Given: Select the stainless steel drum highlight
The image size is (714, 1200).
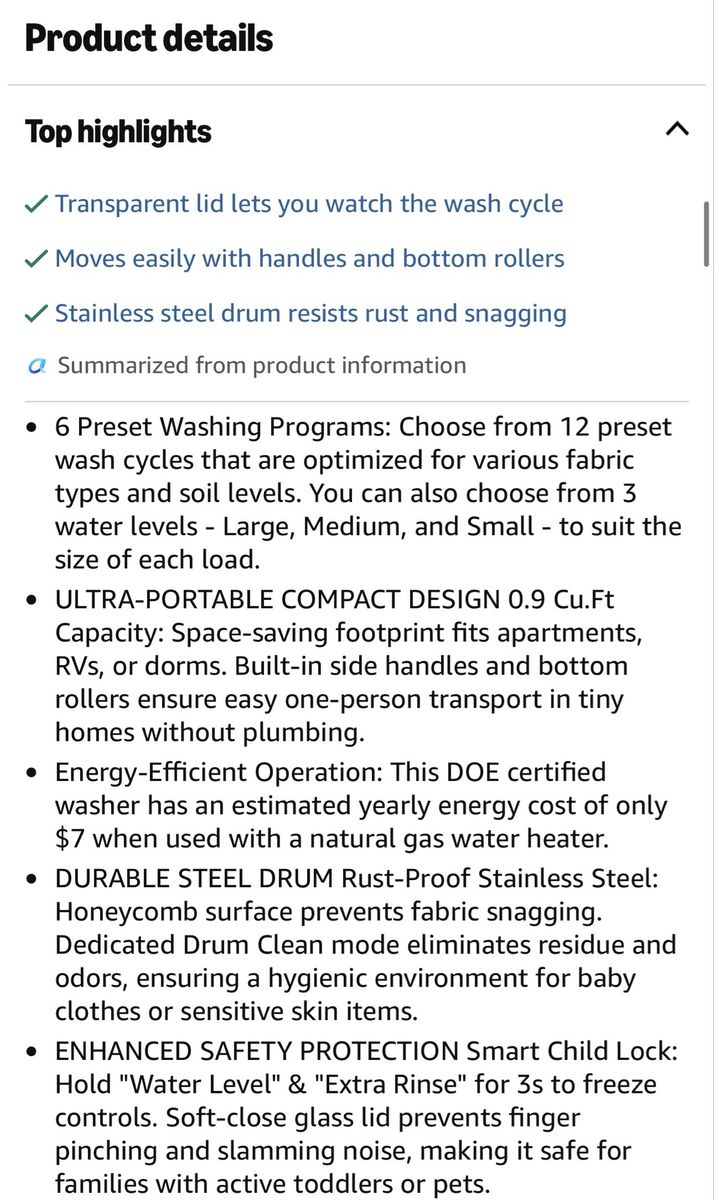Looking at the screenshot, I should [310, 314].
